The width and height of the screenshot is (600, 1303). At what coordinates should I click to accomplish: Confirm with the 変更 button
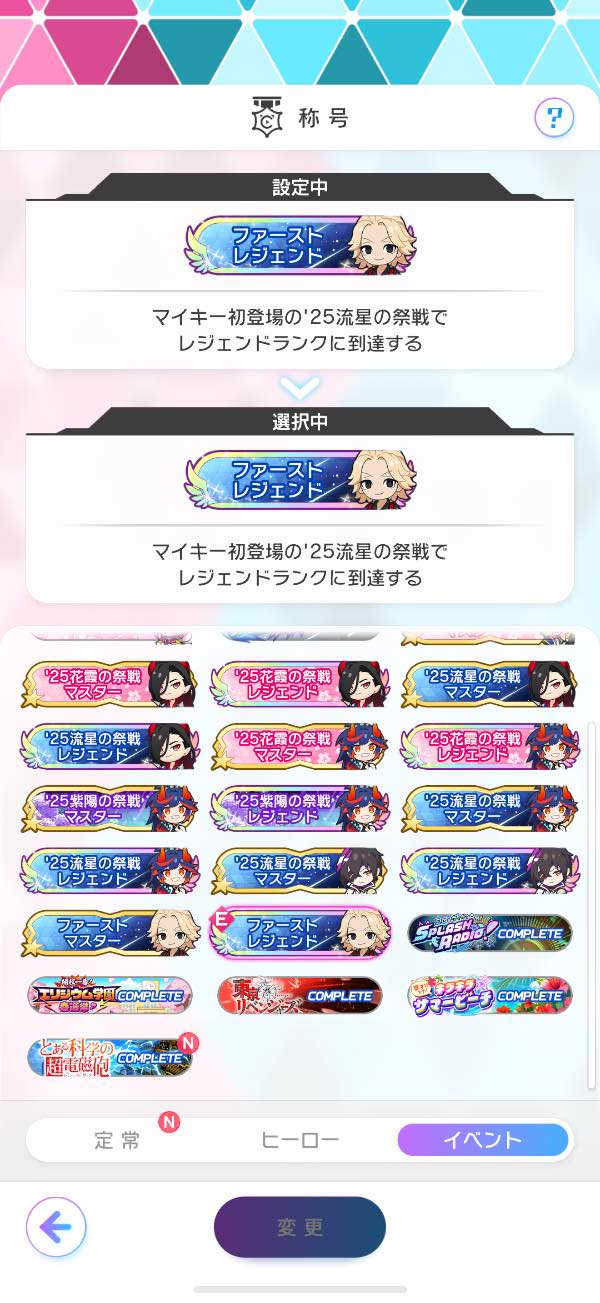300,1226
